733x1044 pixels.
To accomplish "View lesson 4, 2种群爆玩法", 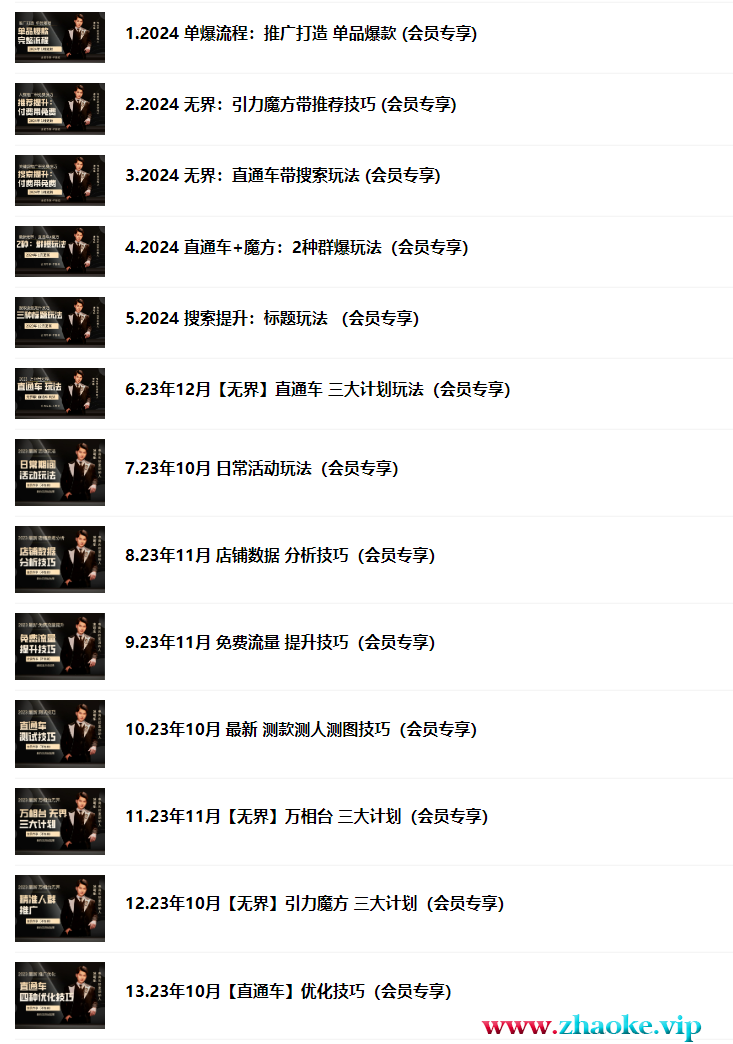I will click(x=296, y=247).
